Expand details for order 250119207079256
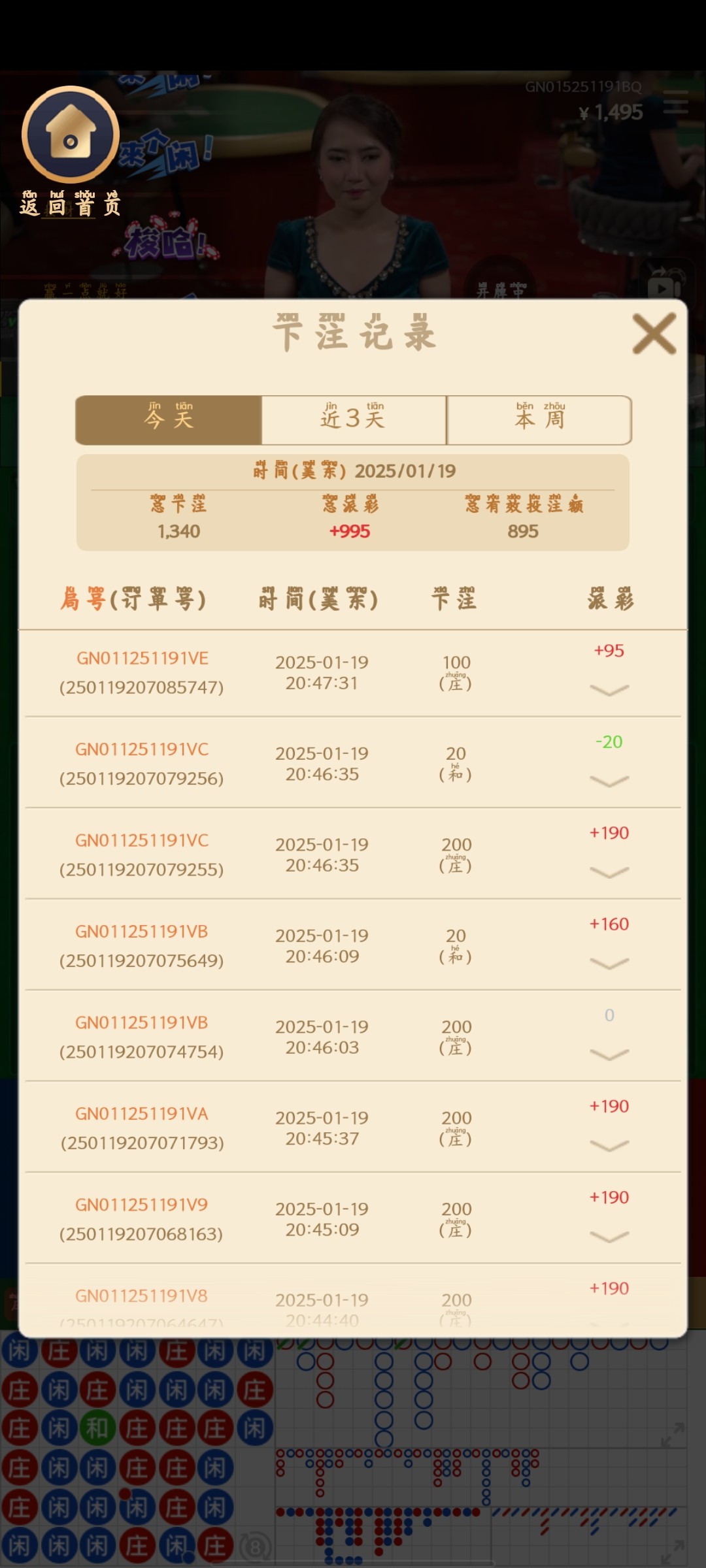706x1568 pixels. [609, 781]
